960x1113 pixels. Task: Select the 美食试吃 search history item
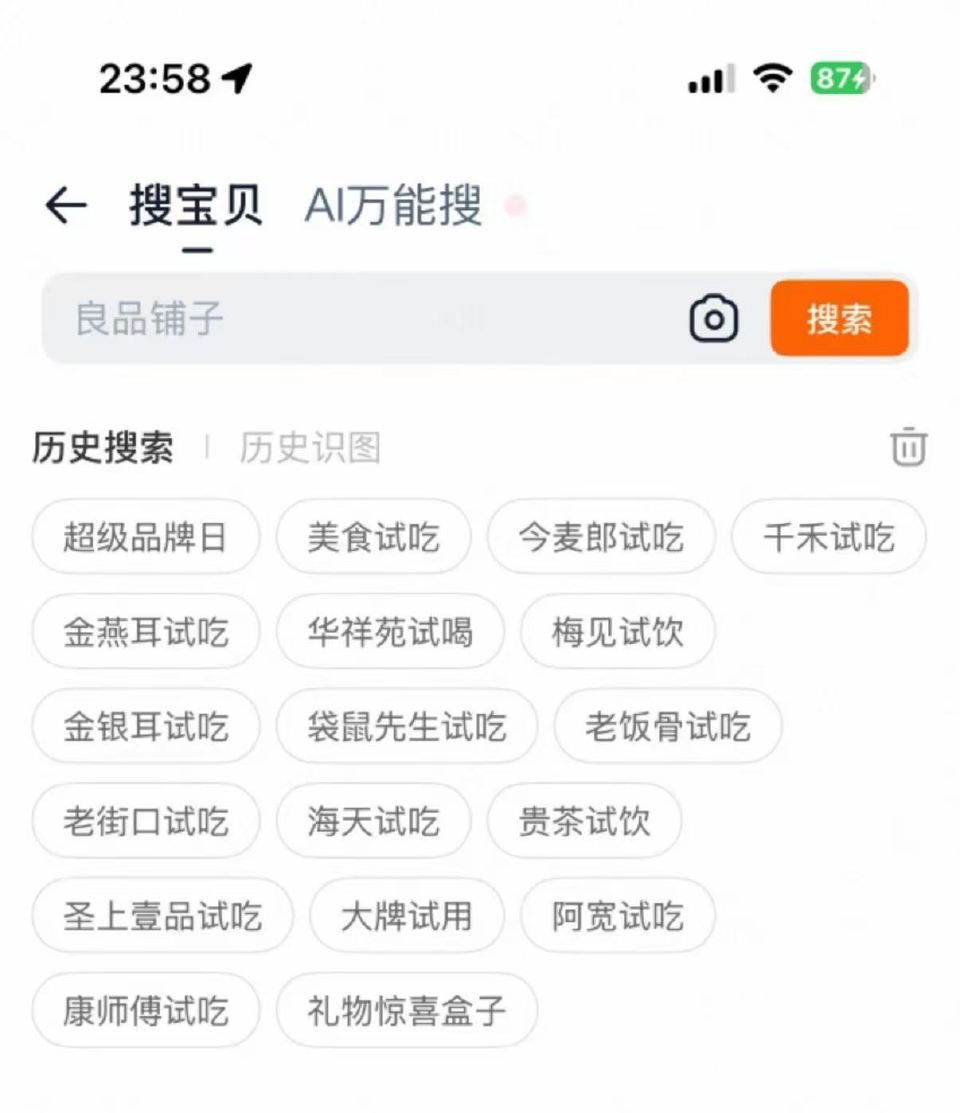(x=373, y=537)
